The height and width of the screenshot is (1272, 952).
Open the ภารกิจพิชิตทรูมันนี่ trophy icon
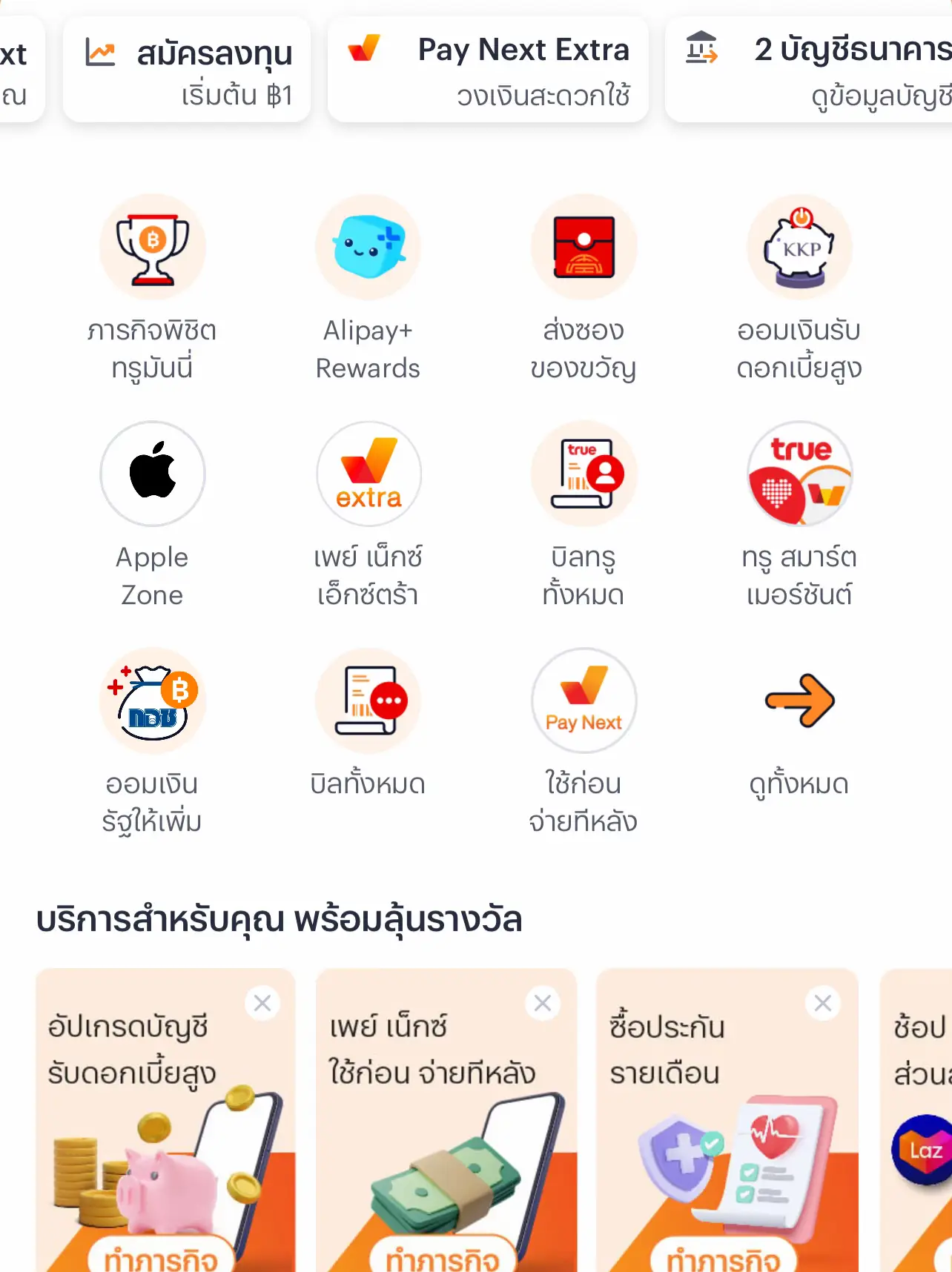(x=152, y=247)
